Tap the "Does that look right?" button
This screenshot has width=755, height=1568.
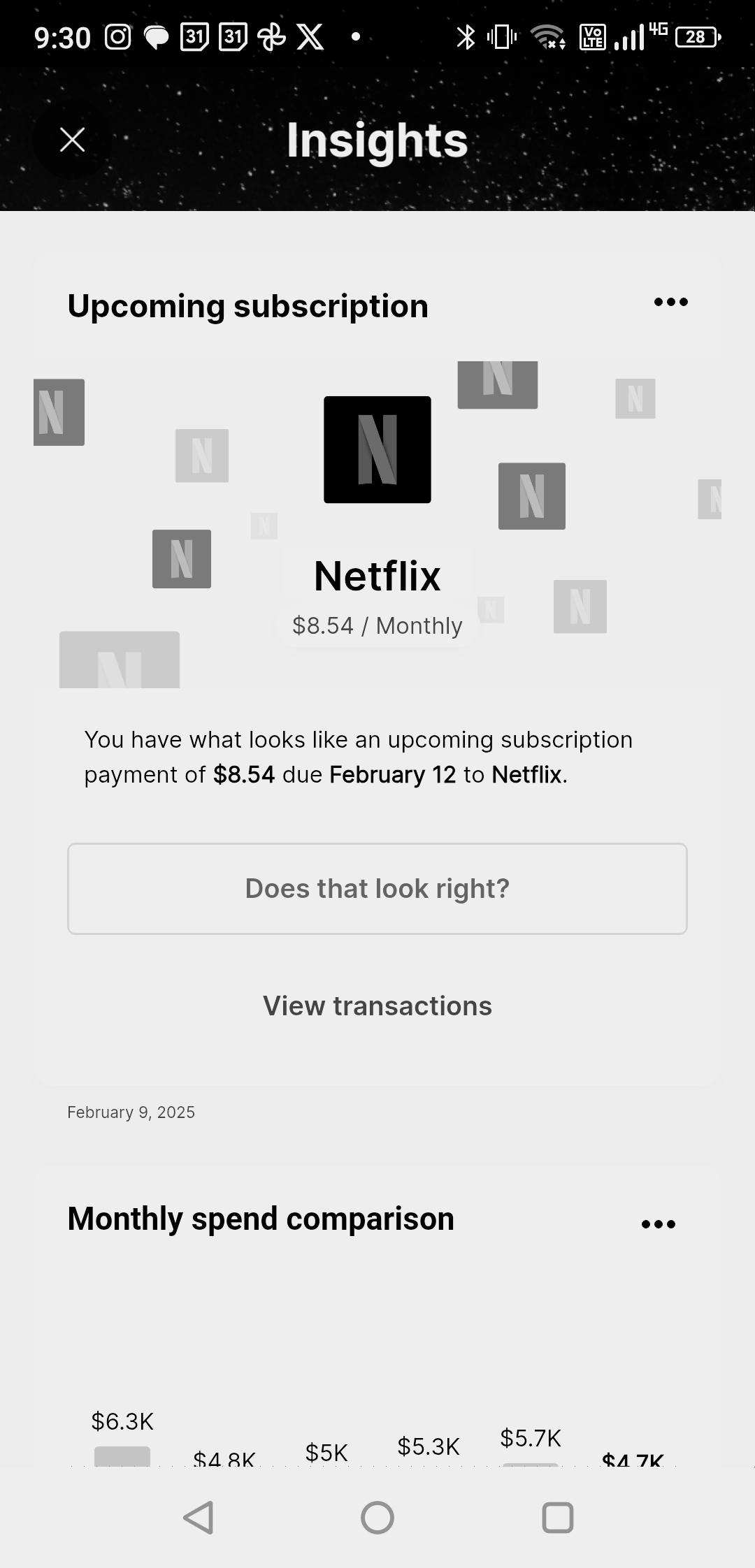click(x=377, y=889)
